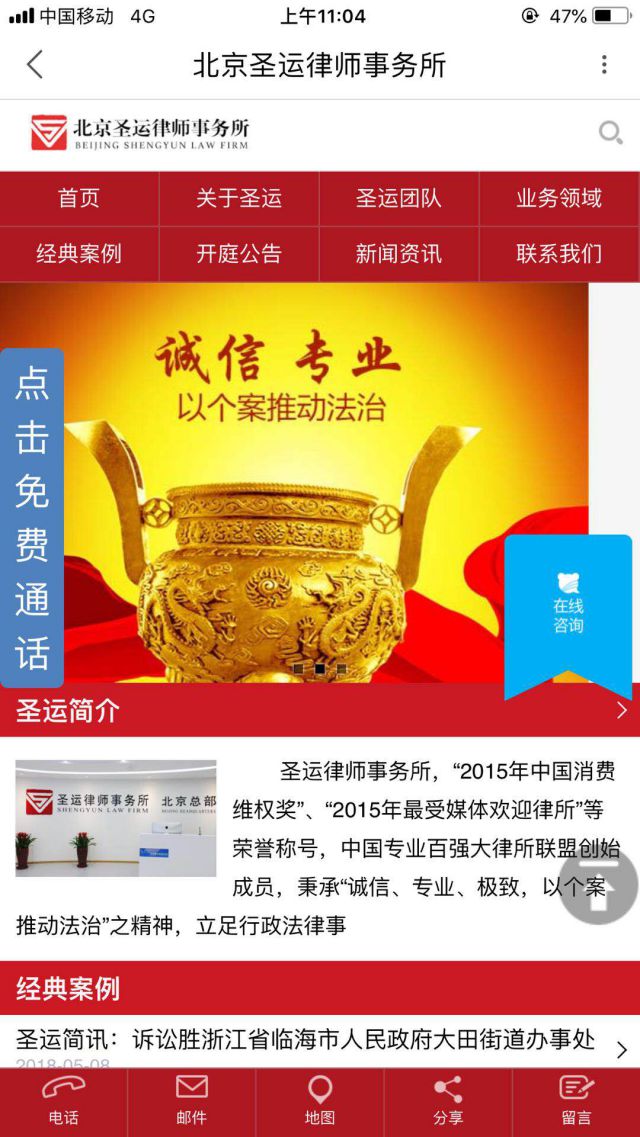The width and height of the screenshot is (640, 1137).
Task: Go back using the top-left arrow
Action: [x=35, y=65]
